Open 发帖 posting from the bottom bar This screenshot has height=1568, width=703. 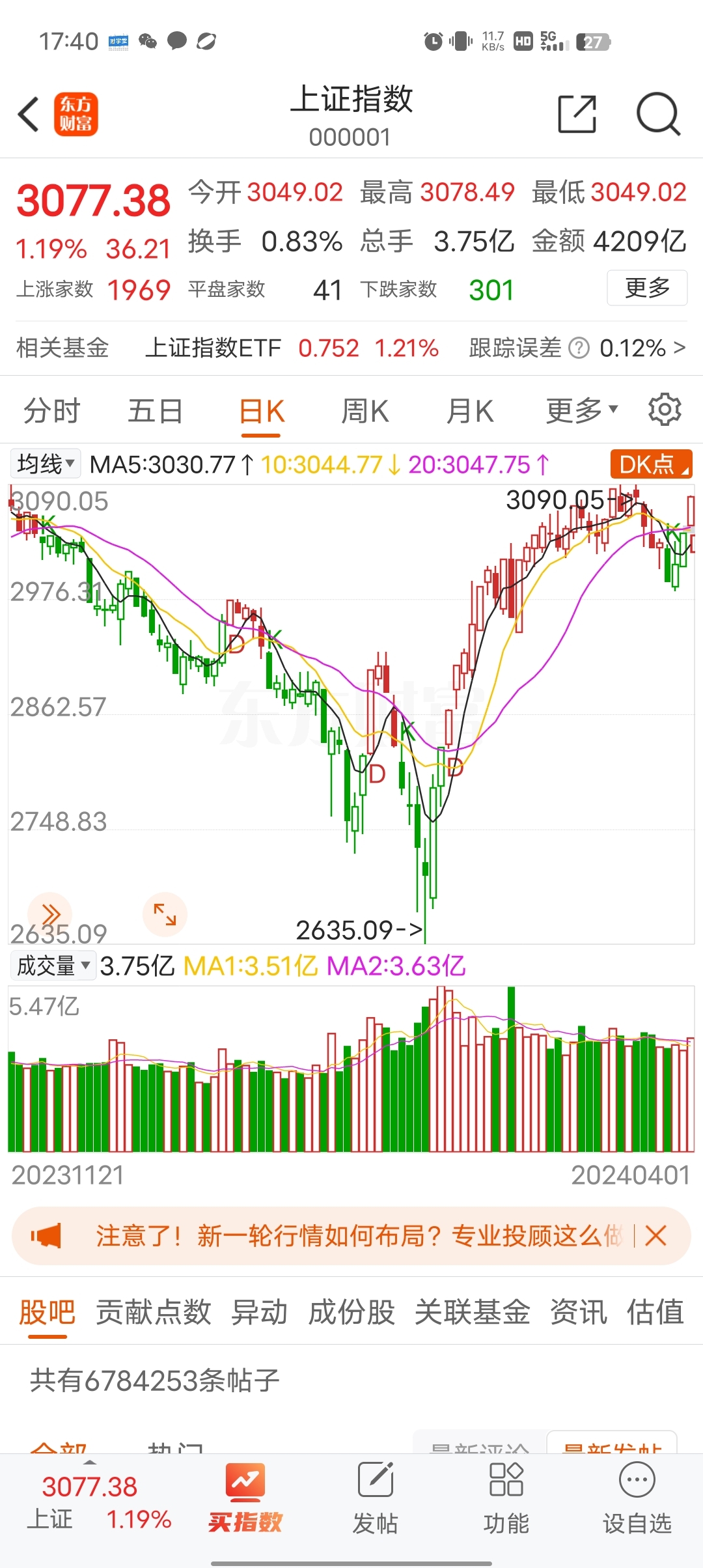click(x=375, y=1498)
